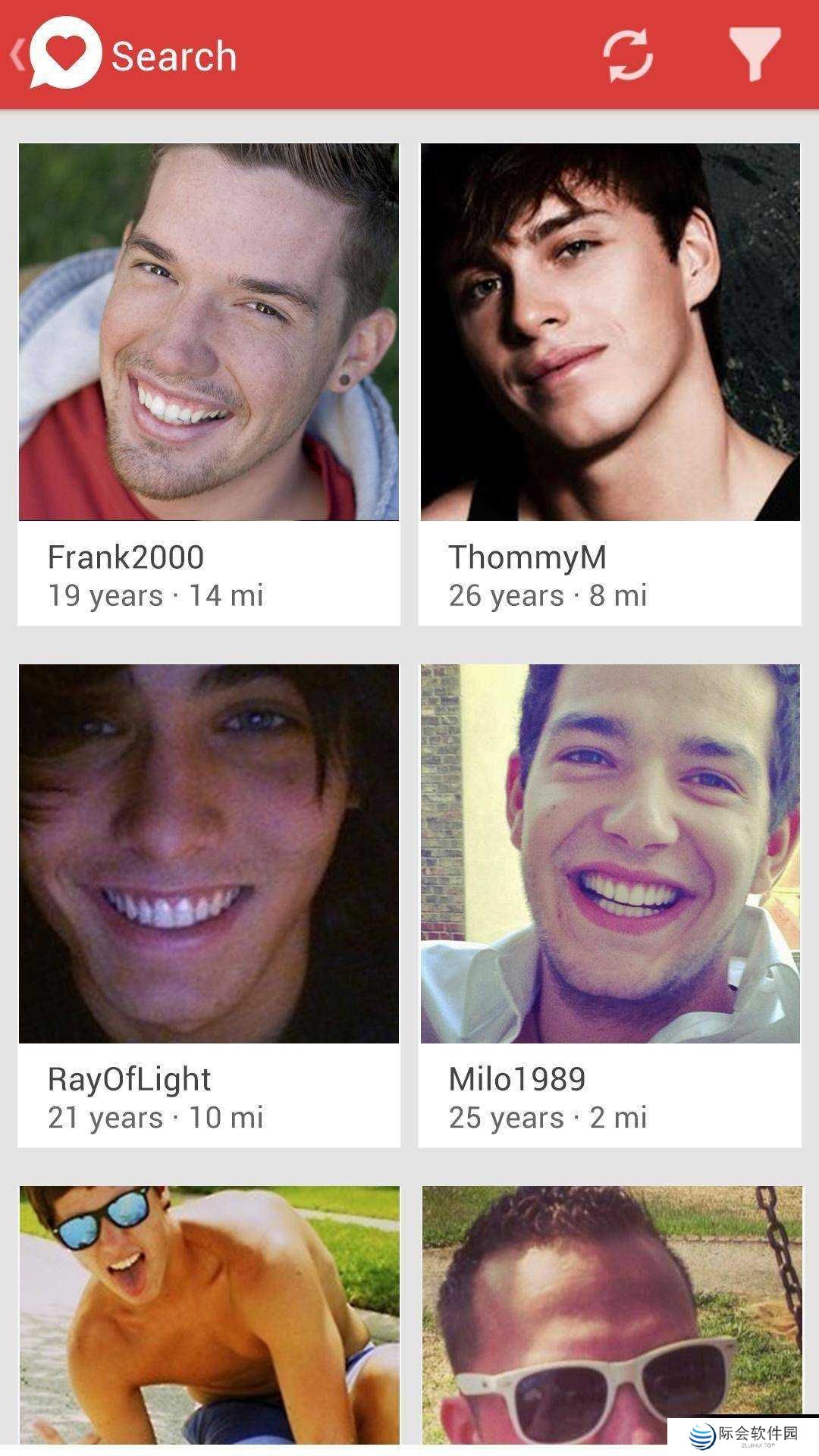Open Frank2000's profile card
The height and width of the screenshot is (1456, 819).
[209, 384]
